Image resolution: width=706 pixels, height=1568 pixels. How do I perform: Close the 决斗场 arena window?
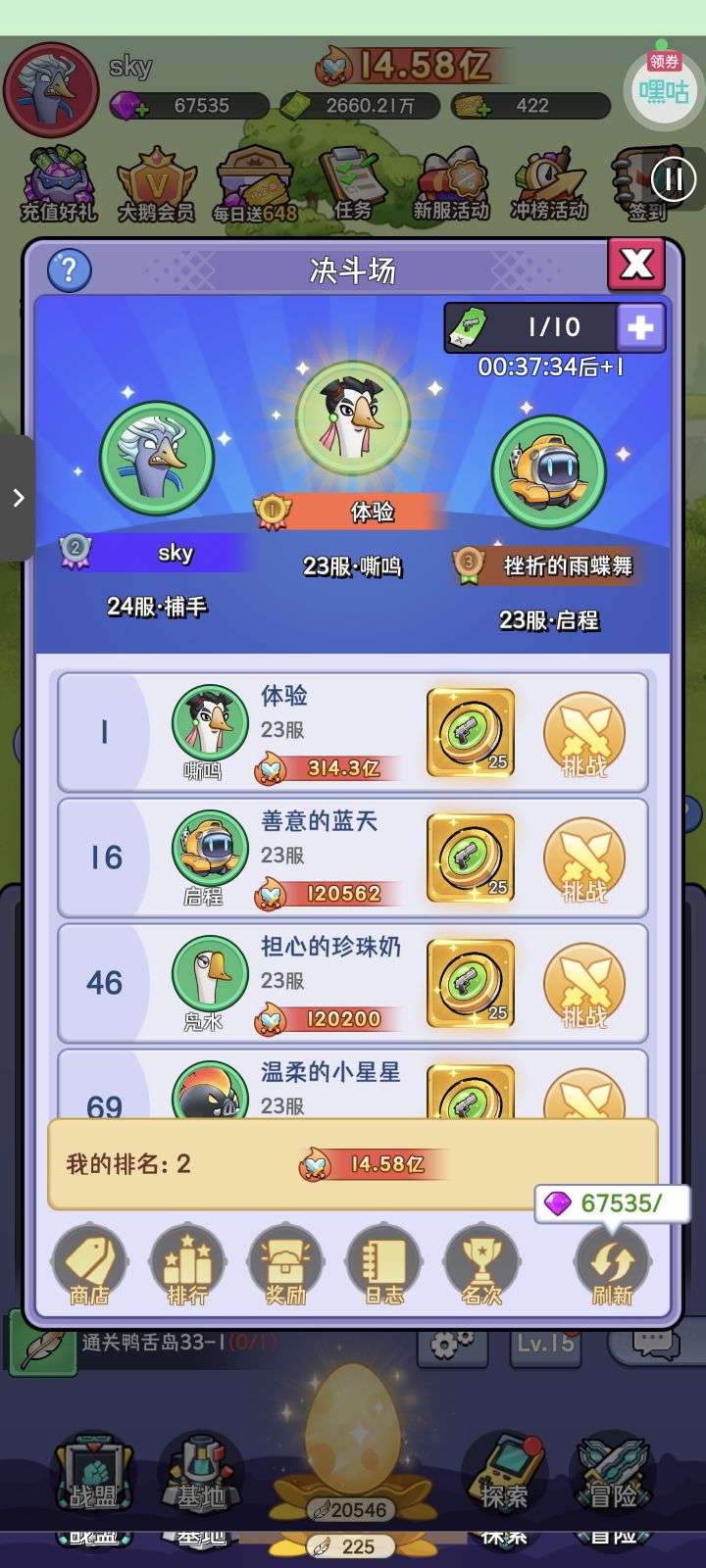click(x=636, y=265)
